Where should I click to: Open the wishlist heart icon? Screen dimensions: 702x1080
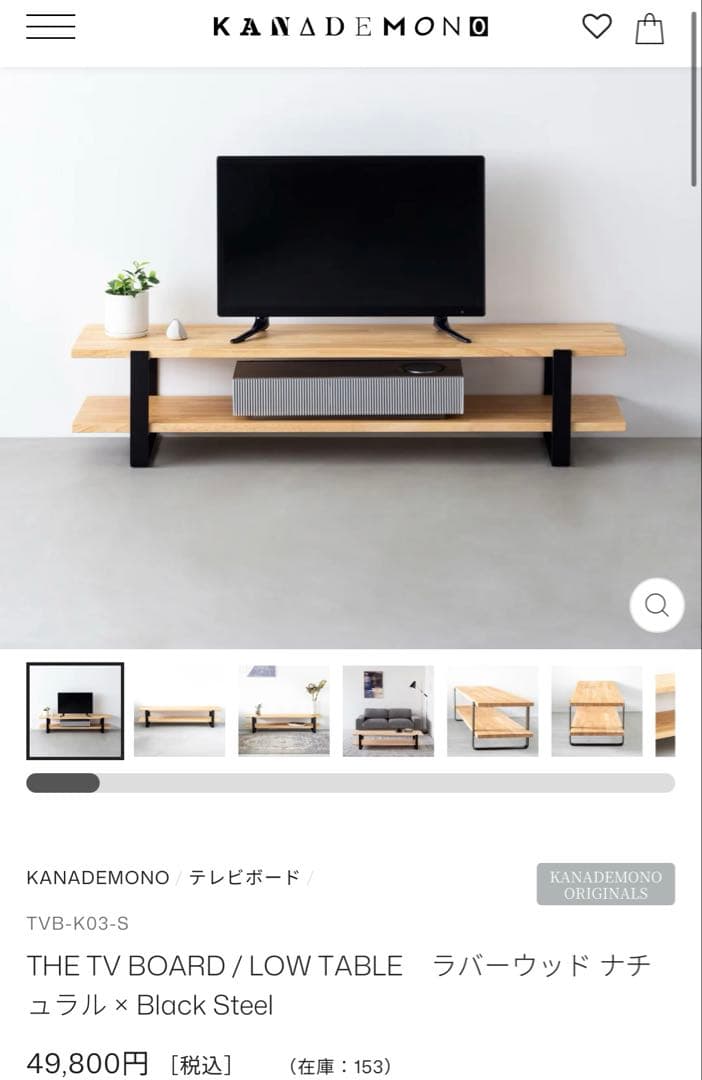[x=597, y=26]
